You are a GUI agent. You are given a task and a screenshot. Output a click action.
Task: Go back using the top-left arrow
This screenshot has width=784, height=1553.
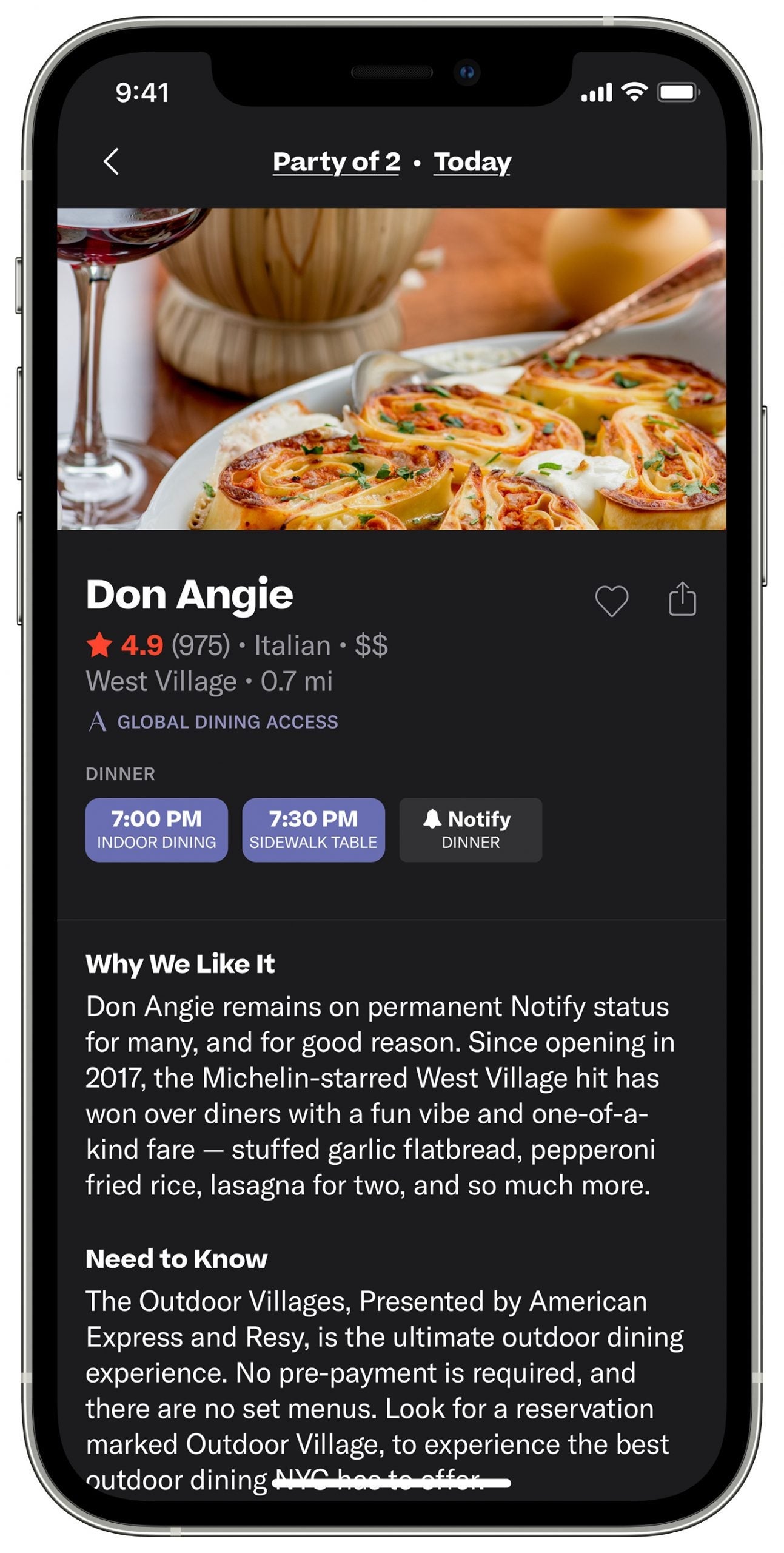pos(111,161)
